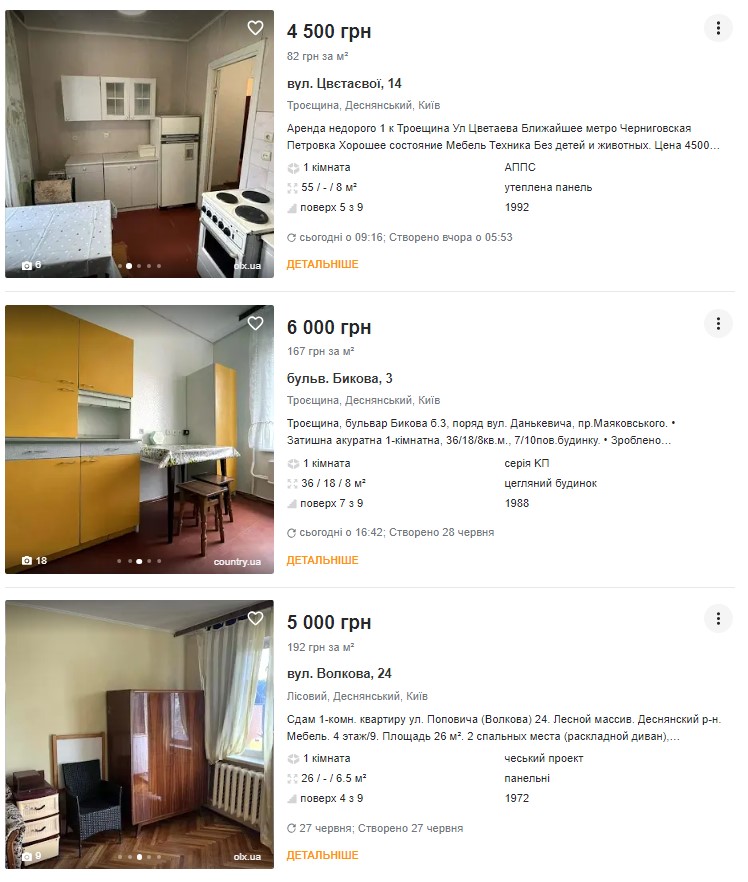Open overflow menu for 6 000 грн listing
This screenshot has width=748, height=882.
tap(718, 324)
